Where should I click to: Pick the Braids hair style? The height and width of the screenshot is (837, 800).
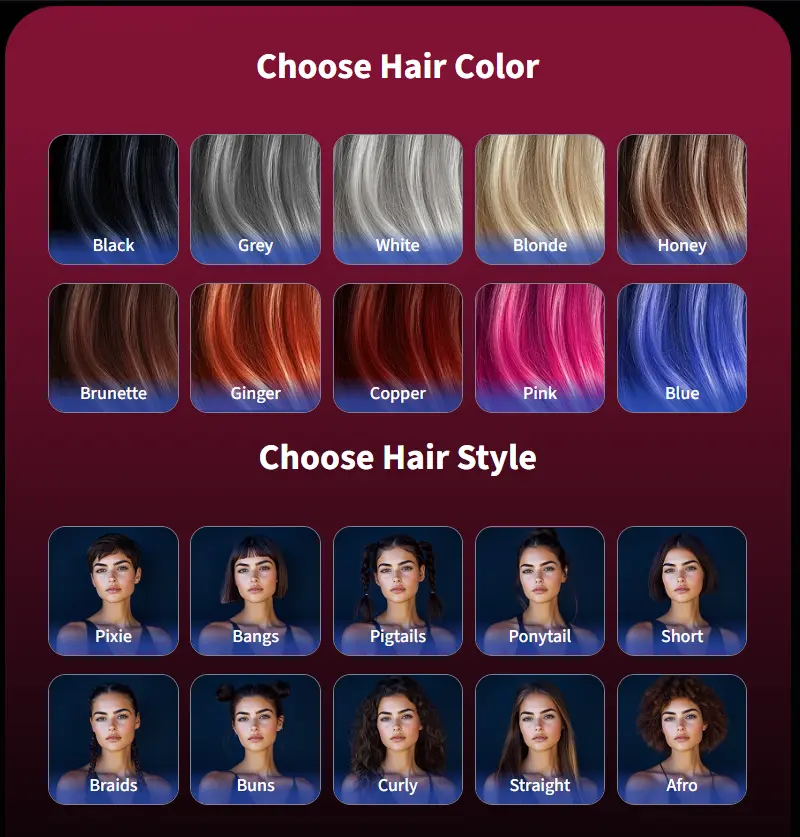[x=113, y=739]
